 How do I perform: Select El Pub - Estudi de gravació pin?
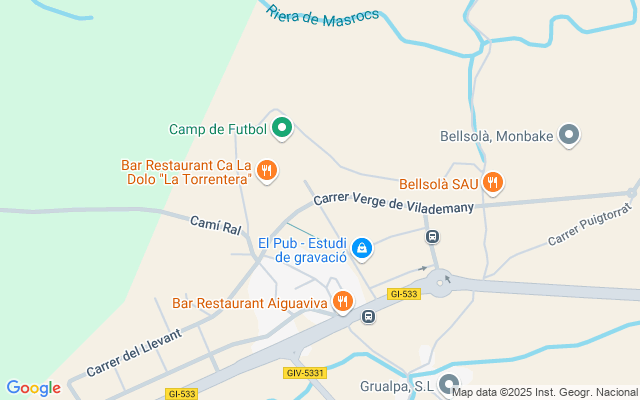click(362, 249)
